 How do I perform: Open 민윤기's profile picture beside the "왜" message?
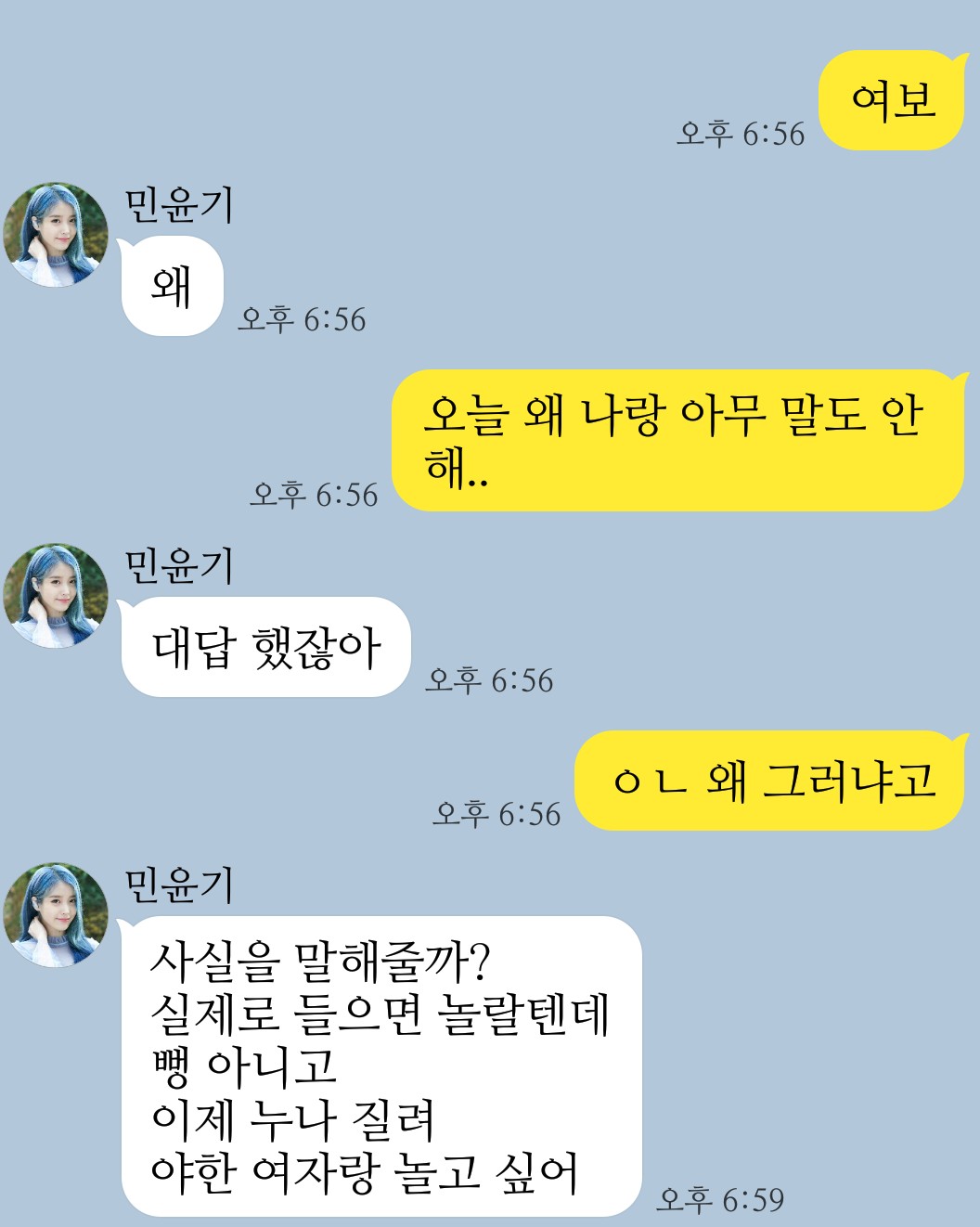[56, 235]
